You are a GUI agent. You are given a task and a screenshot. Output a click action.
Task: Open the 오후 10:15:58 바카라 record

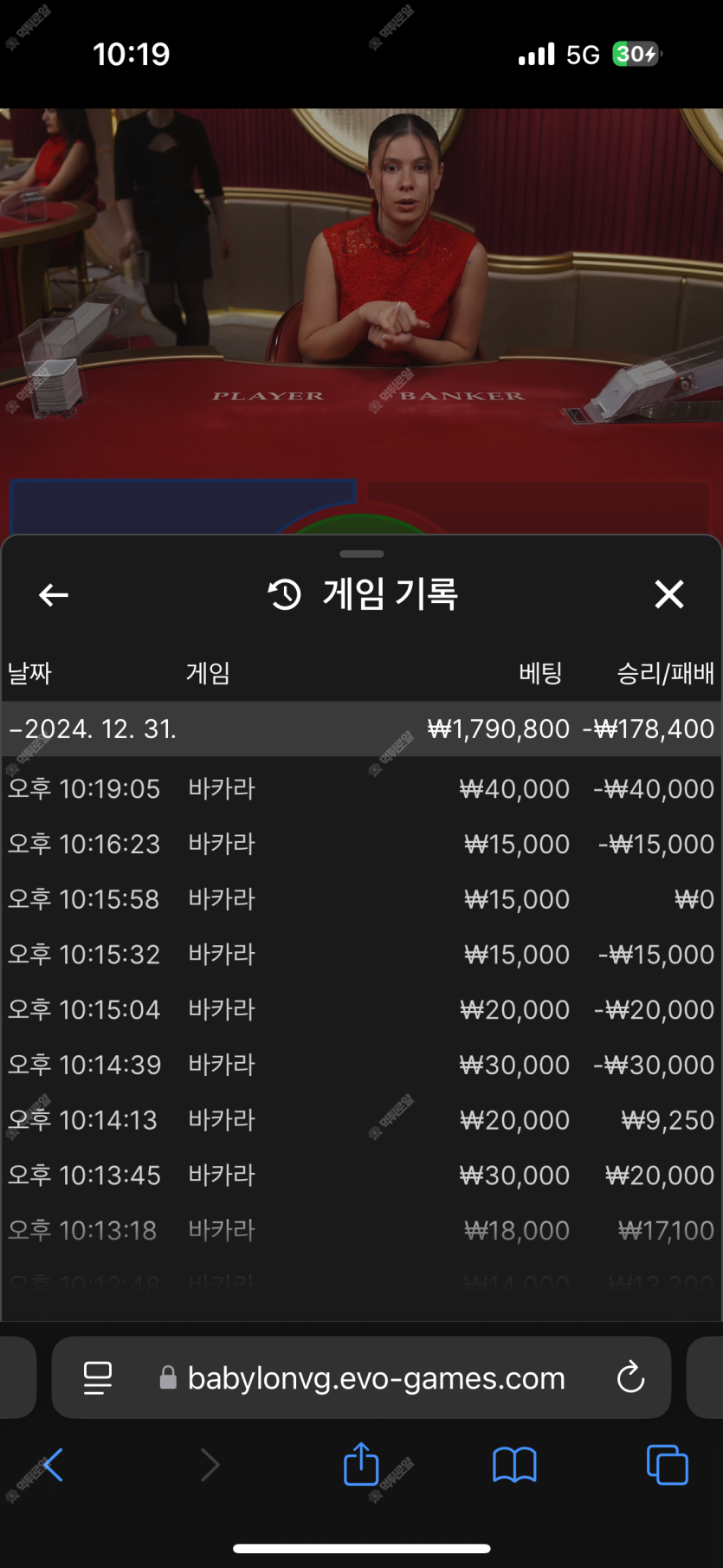click(361, 899)
